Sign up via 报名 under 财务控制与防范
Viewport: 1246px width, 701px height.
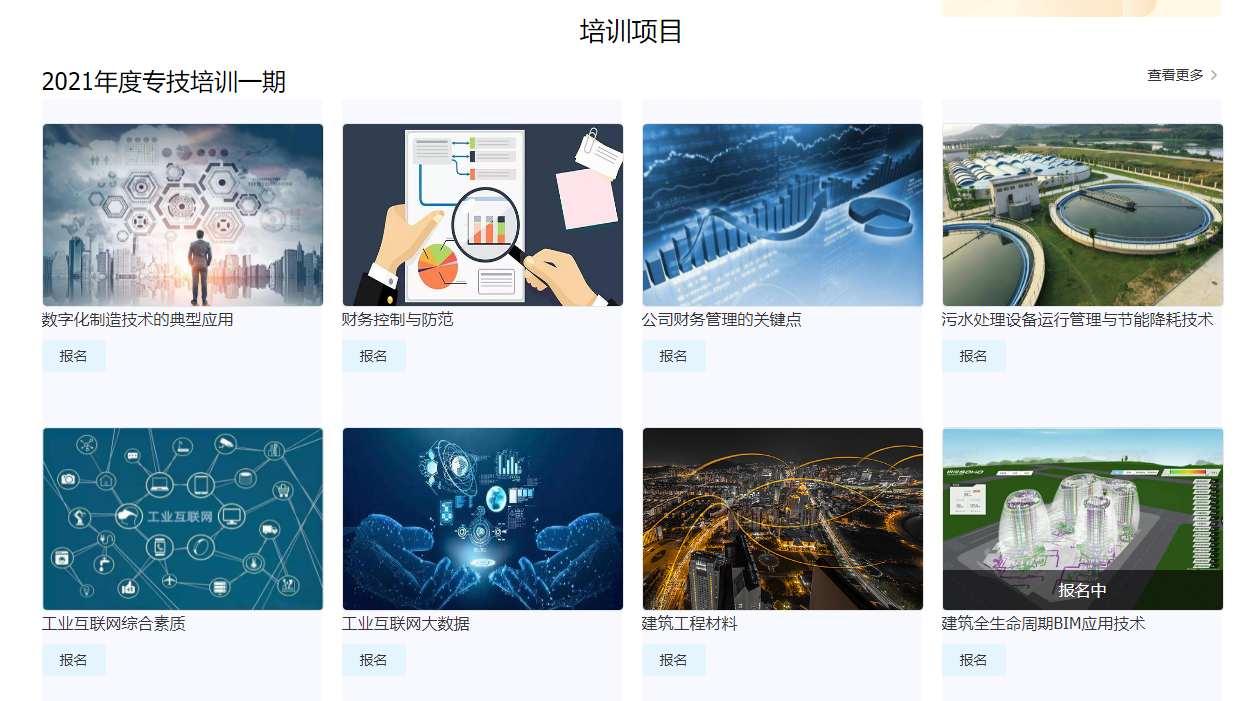(x=373, y=356)
